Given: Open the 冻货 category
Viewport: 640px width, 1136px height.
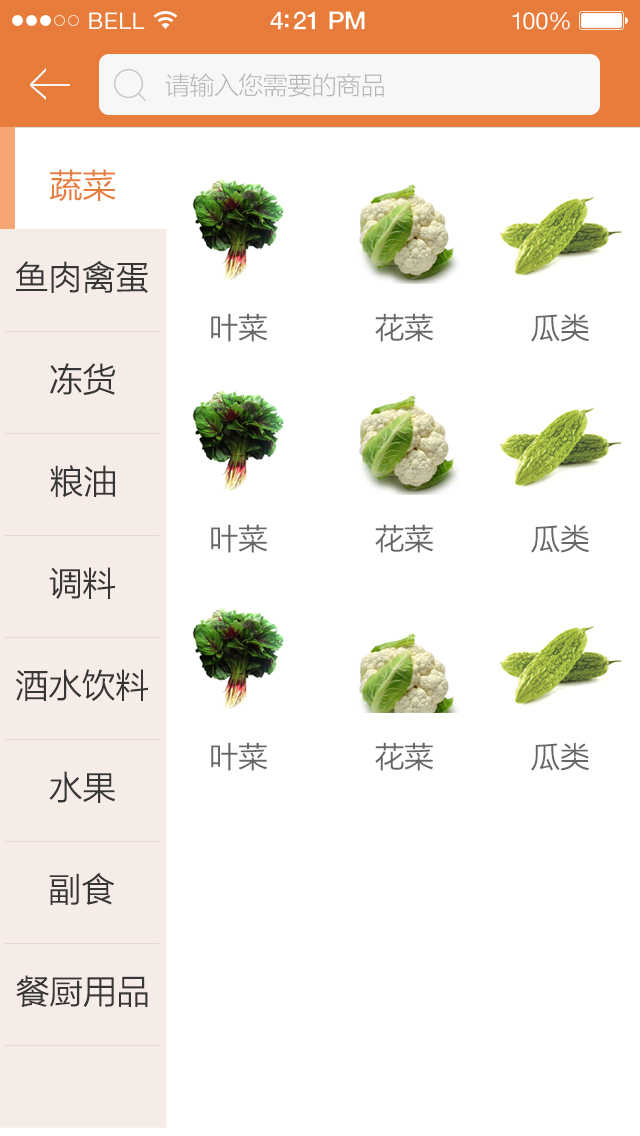Looking at the screenshot, I should tap(83, 381).
